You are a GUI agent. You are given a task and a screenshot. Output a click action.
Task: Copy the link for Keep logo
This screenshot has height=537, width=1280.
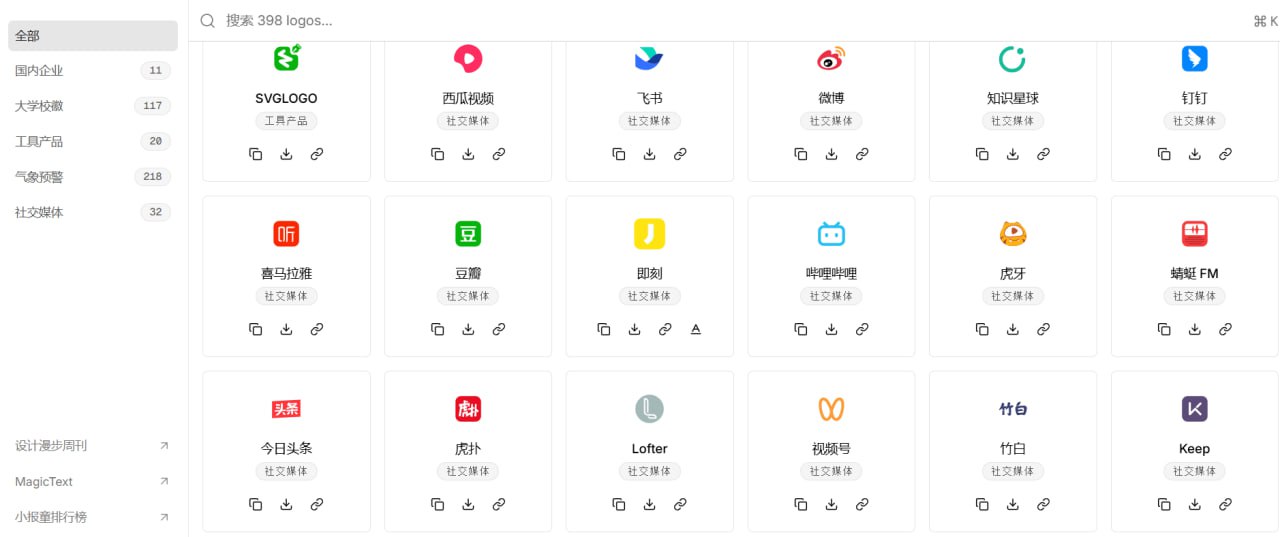pos(1225,504)
